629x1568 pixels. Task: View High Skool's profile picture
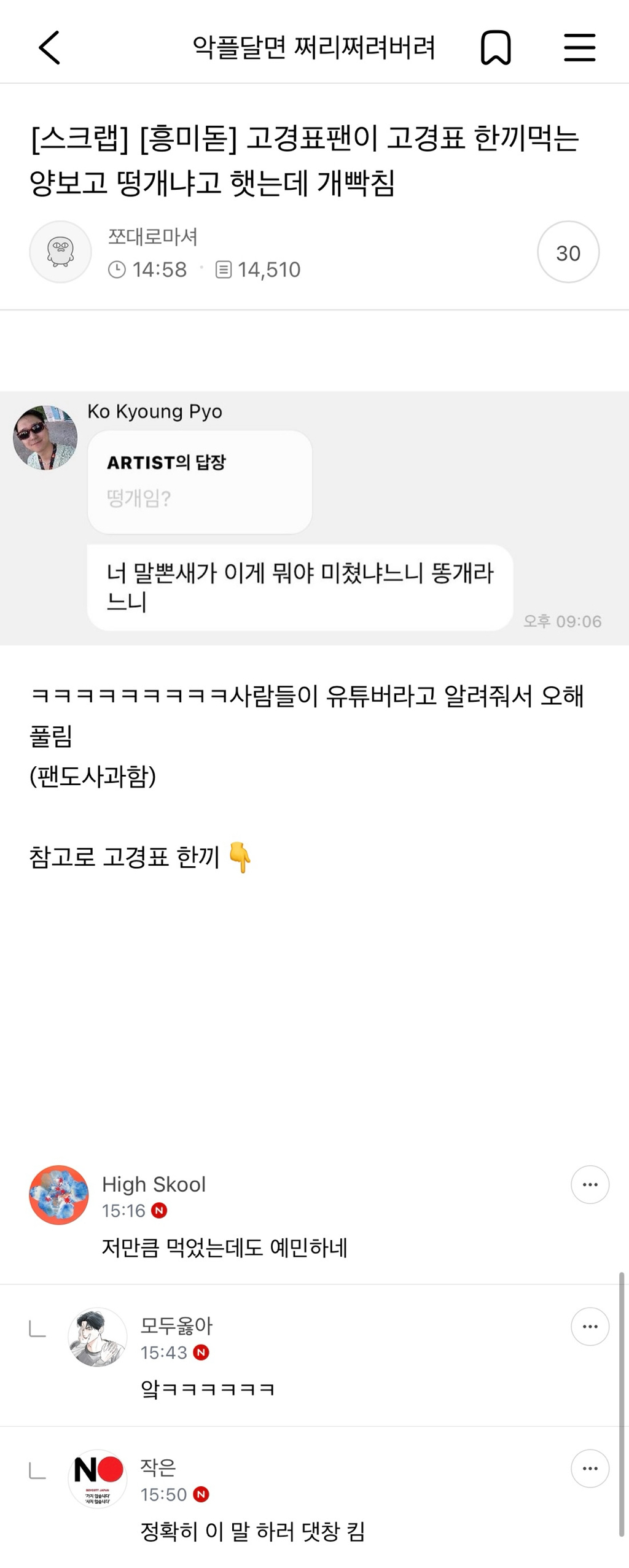tap(59, 1195)
